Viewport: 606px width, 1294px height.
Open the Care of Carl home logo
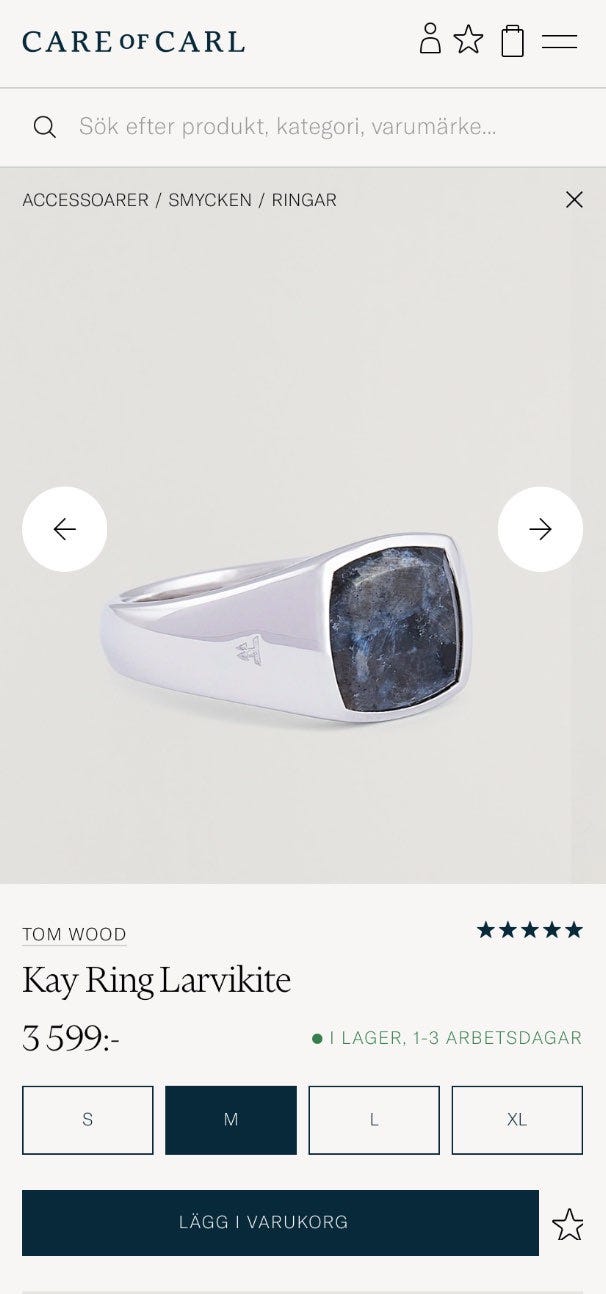coord(133,42)
